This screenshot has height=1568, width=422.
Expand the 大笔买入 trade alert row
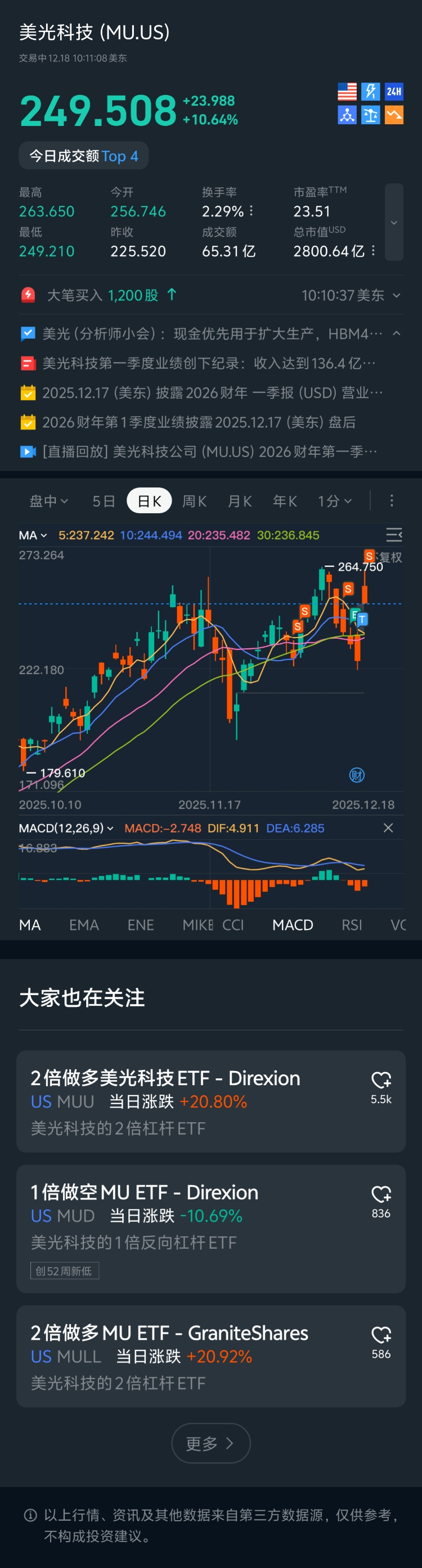click(397, 295)
